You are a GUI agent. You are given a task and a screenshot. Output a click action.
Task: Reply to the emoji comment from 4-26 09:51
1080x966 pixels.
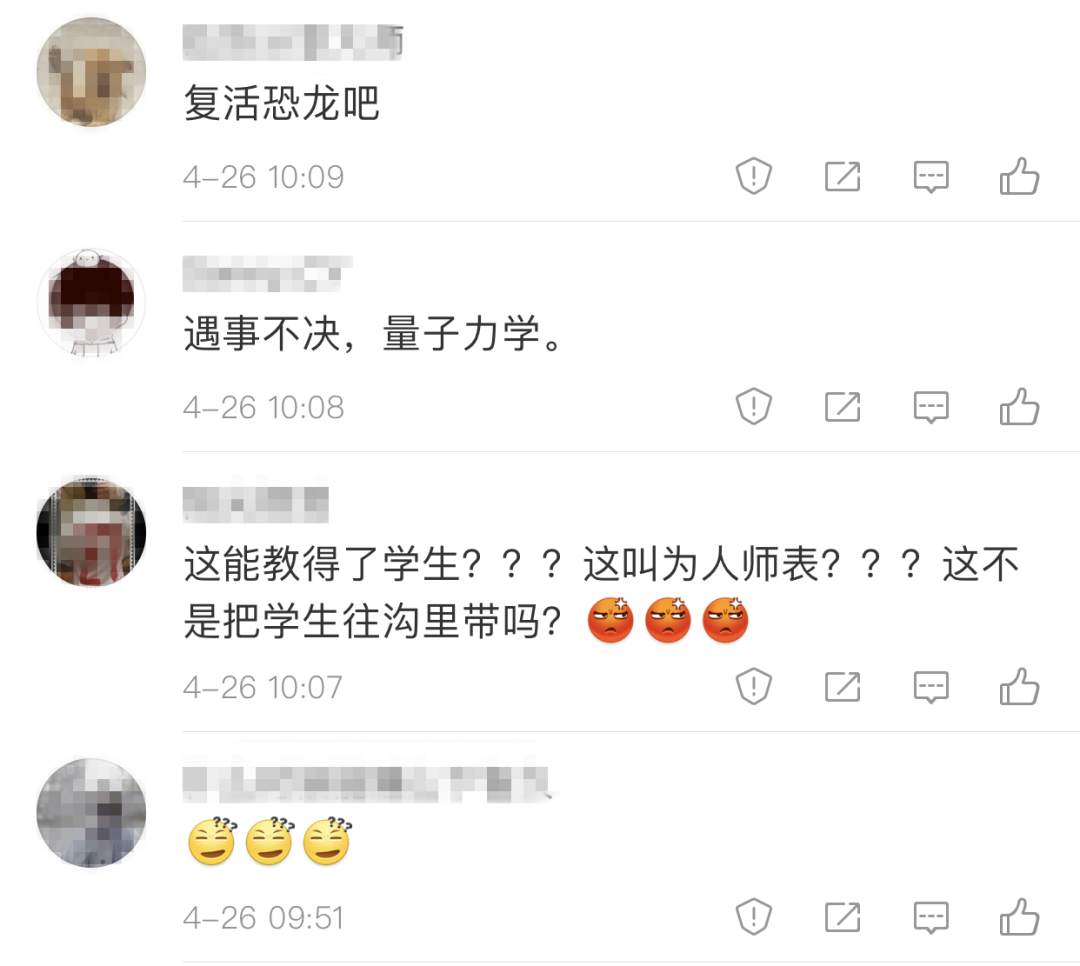pos(931,917)
